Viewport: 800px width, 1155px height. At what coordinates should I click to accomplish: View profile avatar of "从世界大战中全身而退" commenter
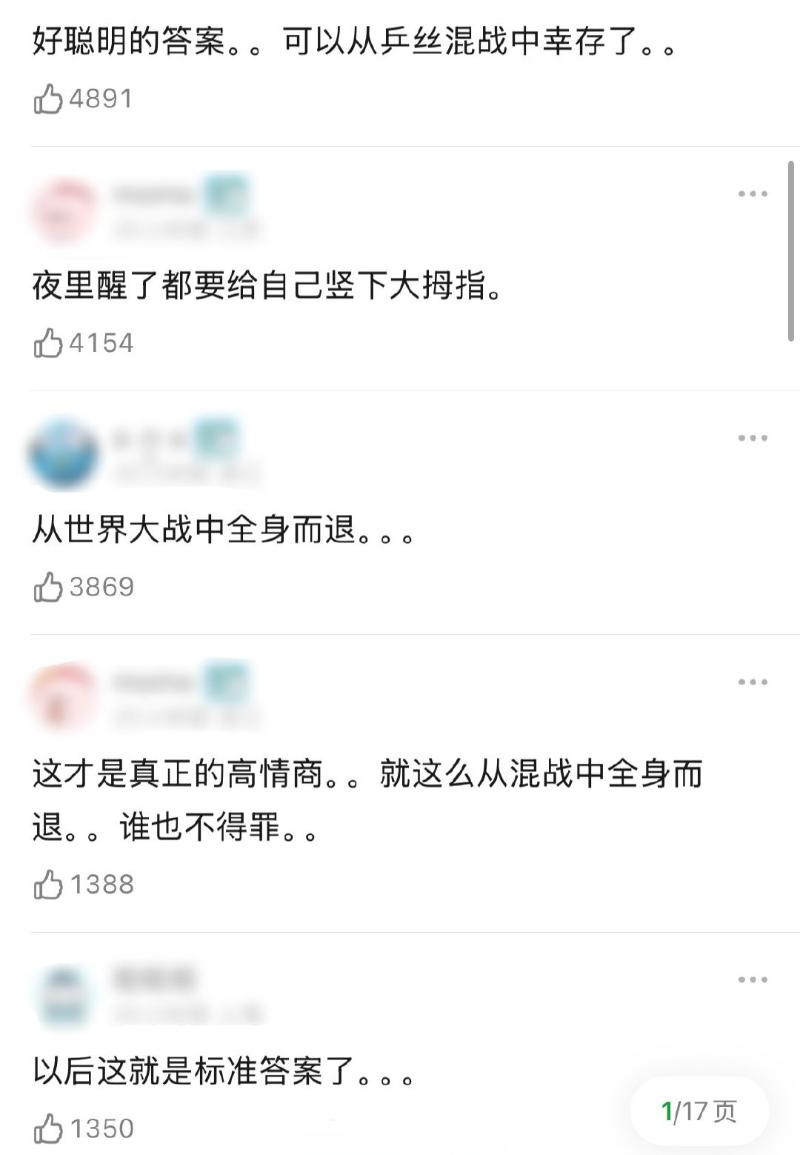coord(64,454)
